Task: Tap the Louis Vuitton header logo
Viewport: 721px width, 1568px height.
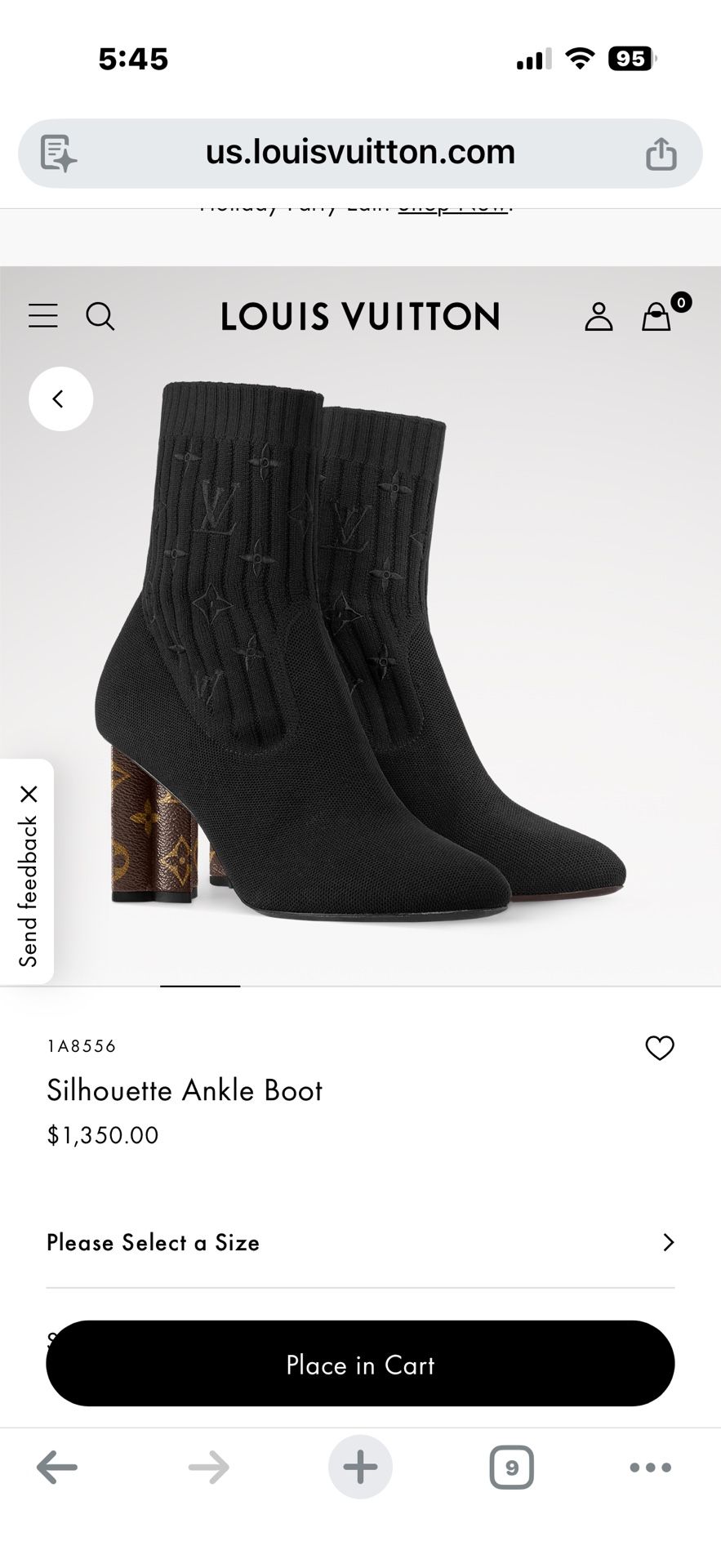Action: point(359,317)
